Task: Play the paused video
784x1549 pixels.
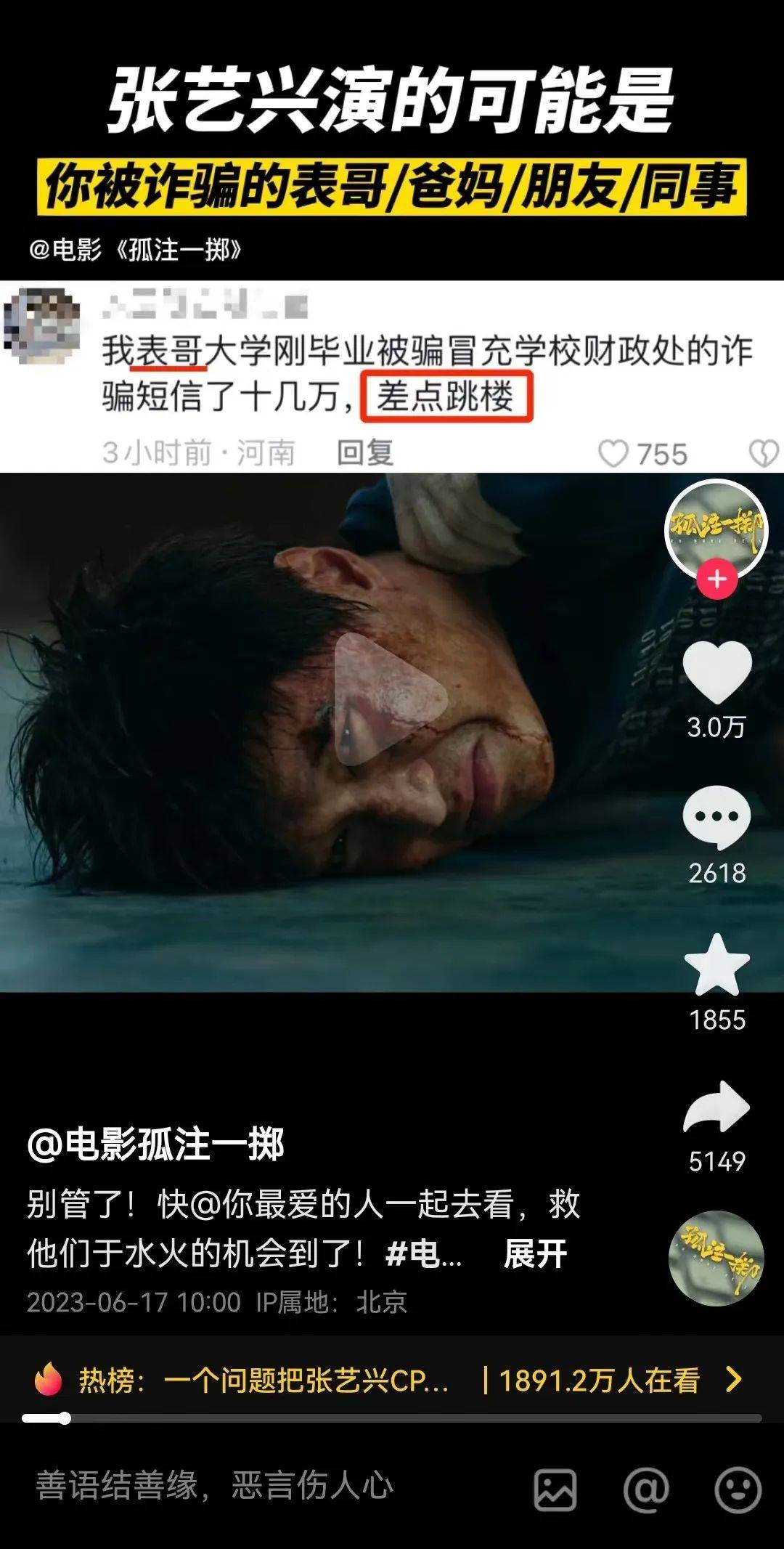Action: (x=390, y=699)
